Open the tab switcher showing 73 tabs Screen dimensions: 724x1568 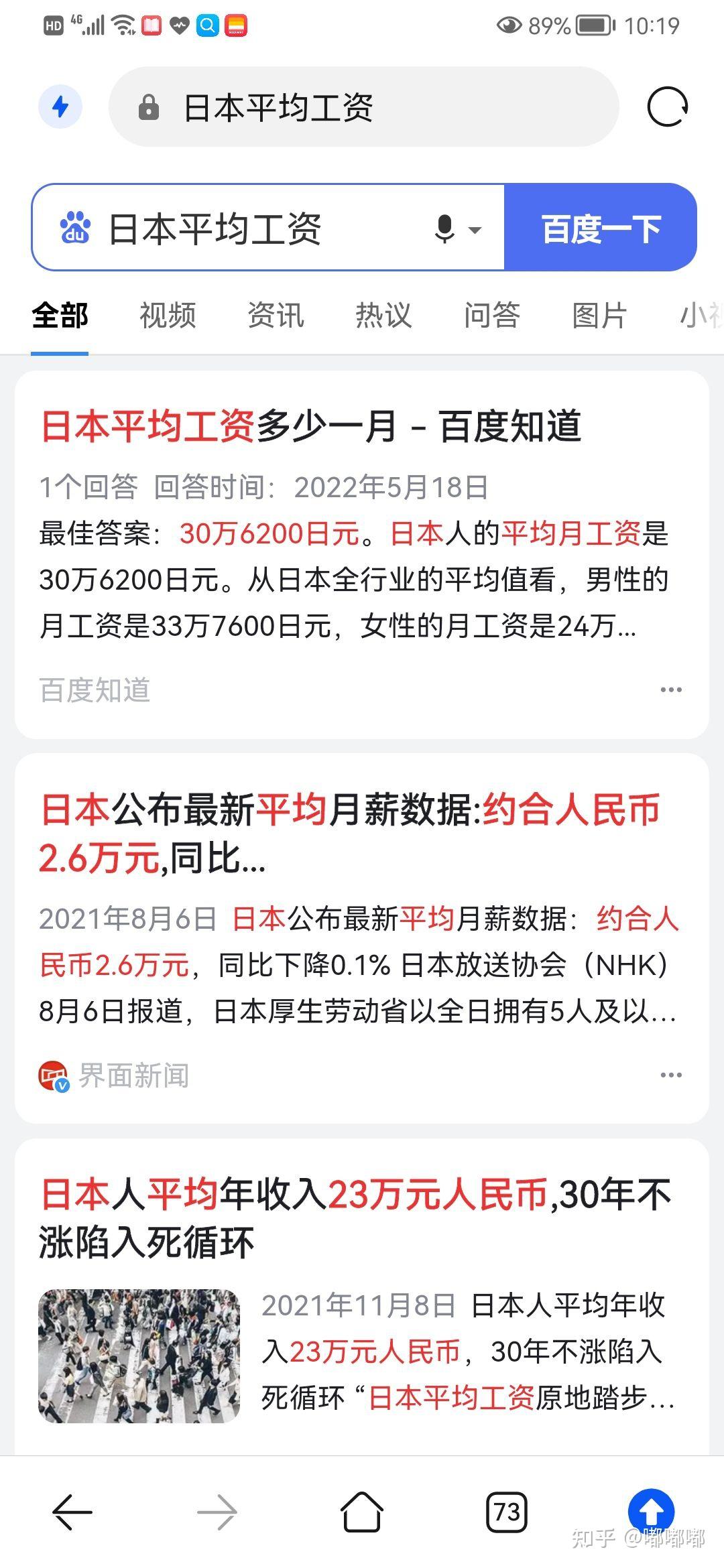[507, 1512]
